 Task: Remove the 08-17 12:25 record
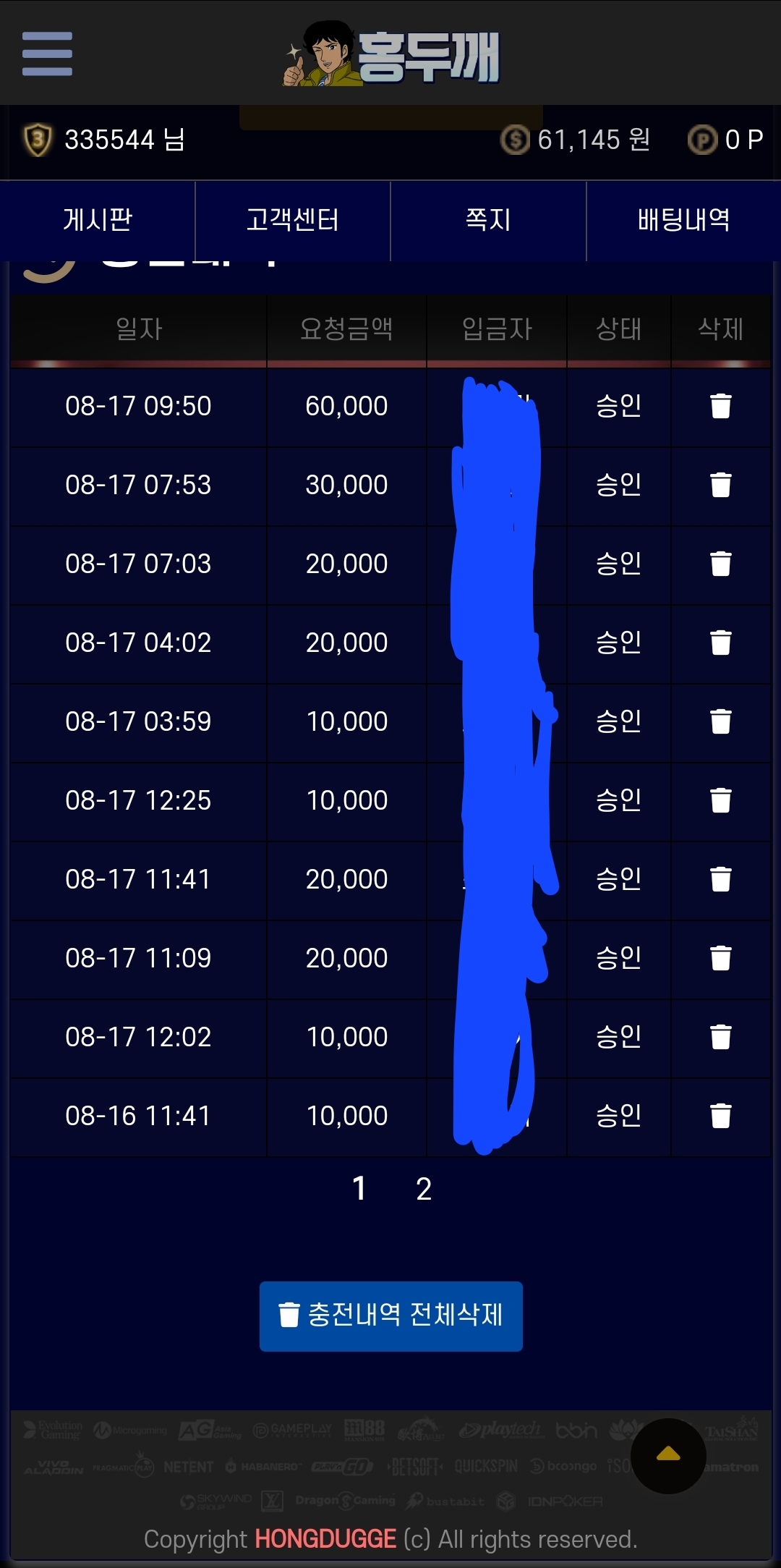721,800
